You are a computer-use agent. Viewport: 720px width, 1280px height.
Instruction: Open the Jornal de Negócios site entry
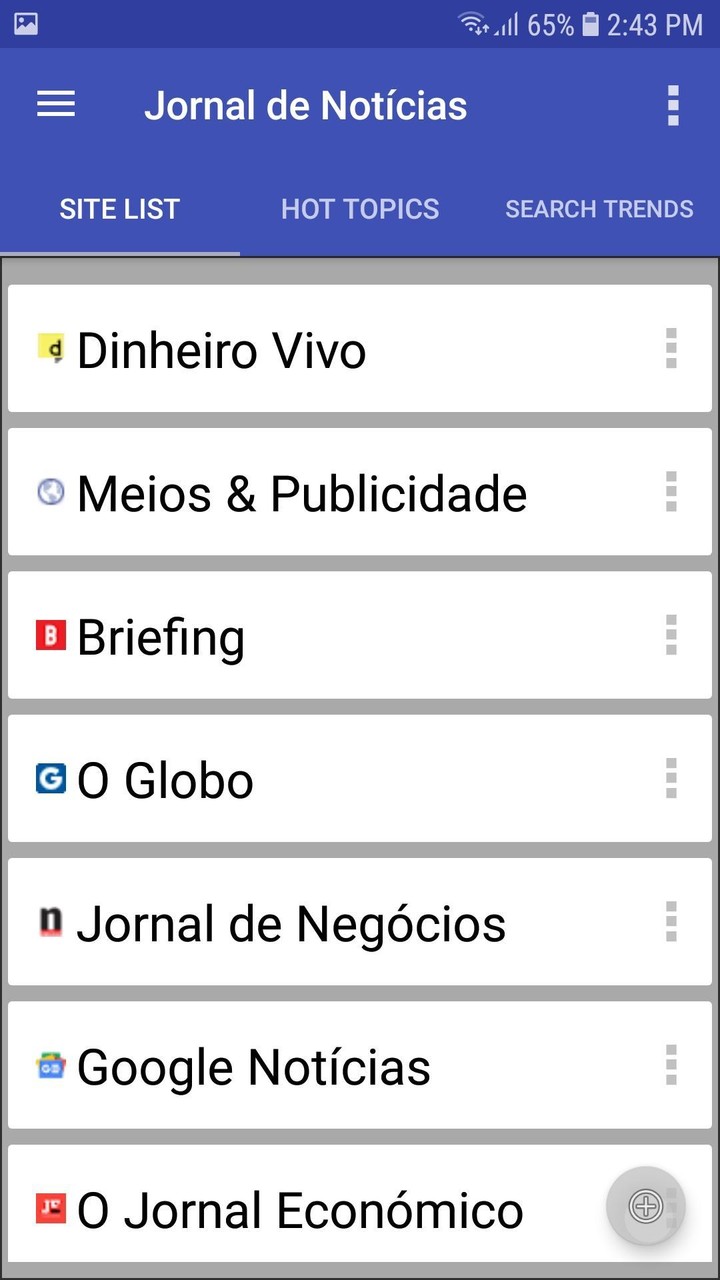pos(300,923)
